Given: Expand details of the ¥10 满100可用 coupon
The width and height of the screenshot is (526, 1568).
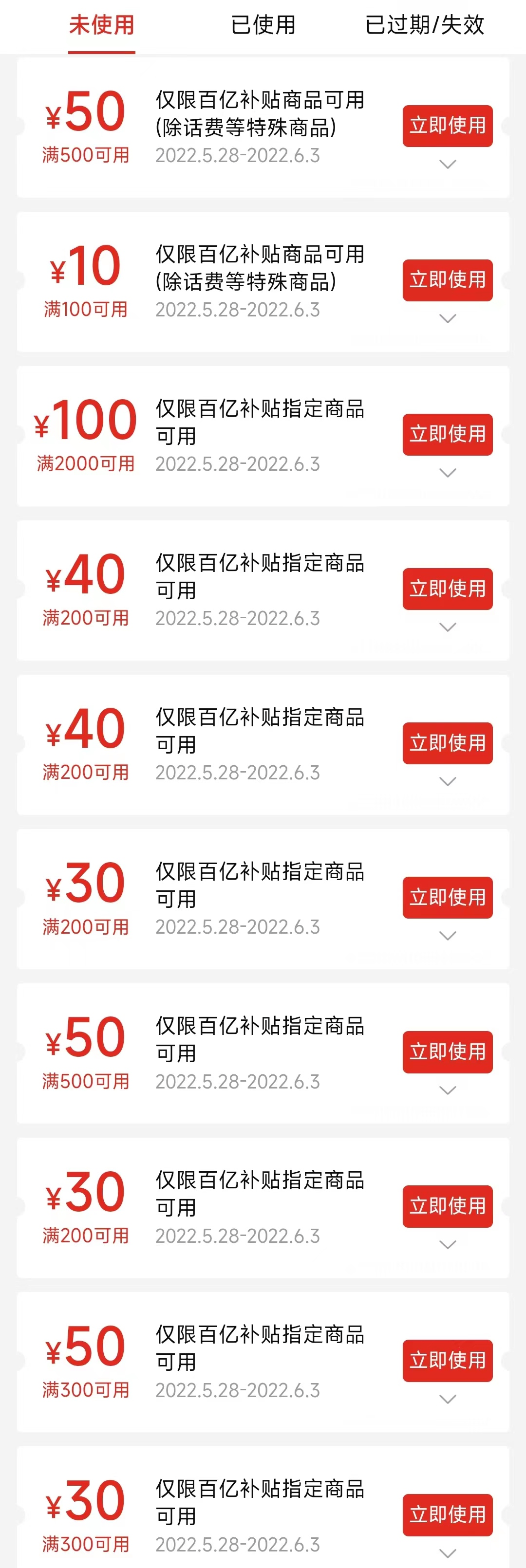Looking at the screenshot, I should click(448, 319).
